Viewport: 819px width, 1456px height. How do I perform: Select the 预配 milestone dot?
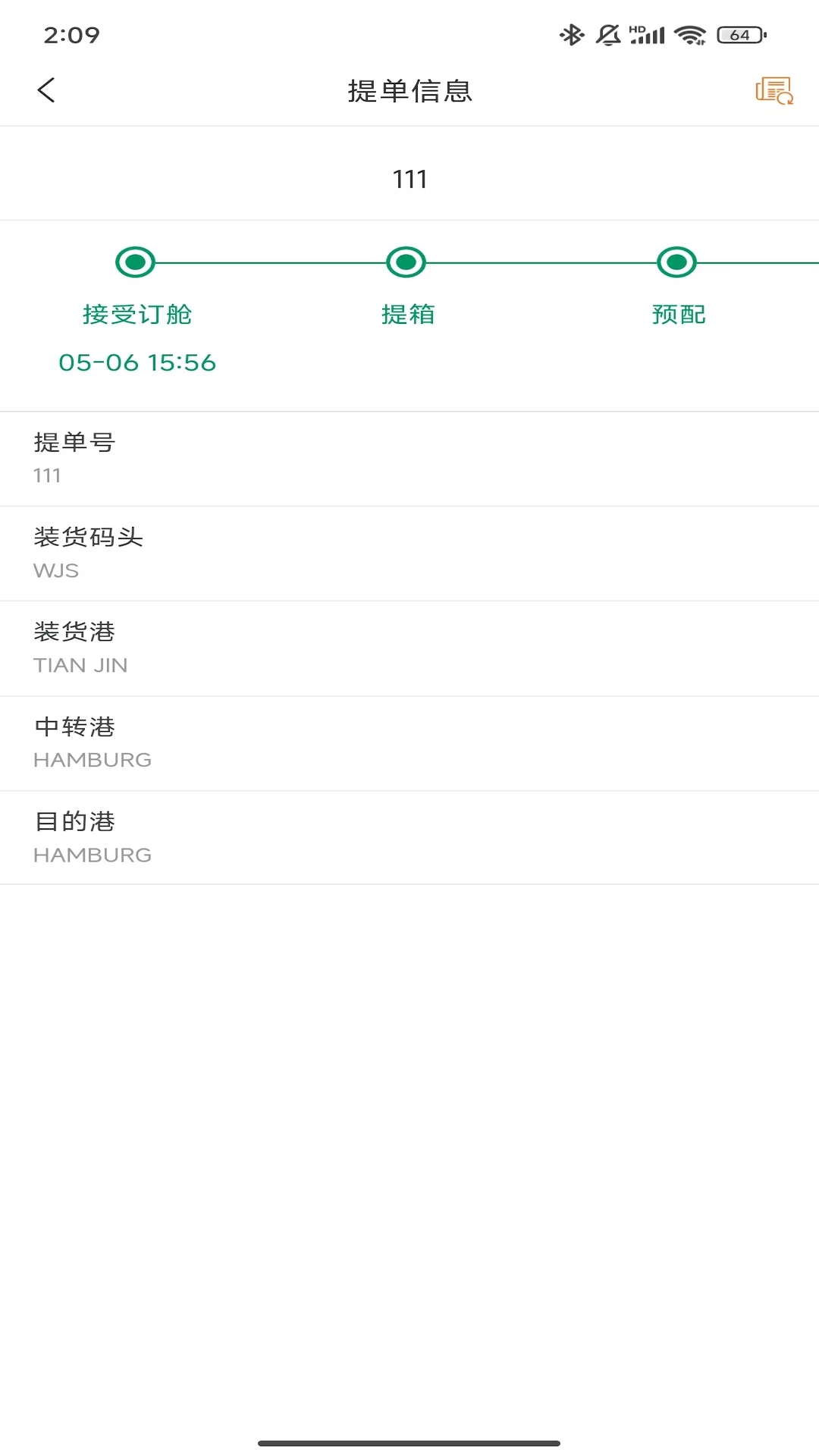point(677,262)
